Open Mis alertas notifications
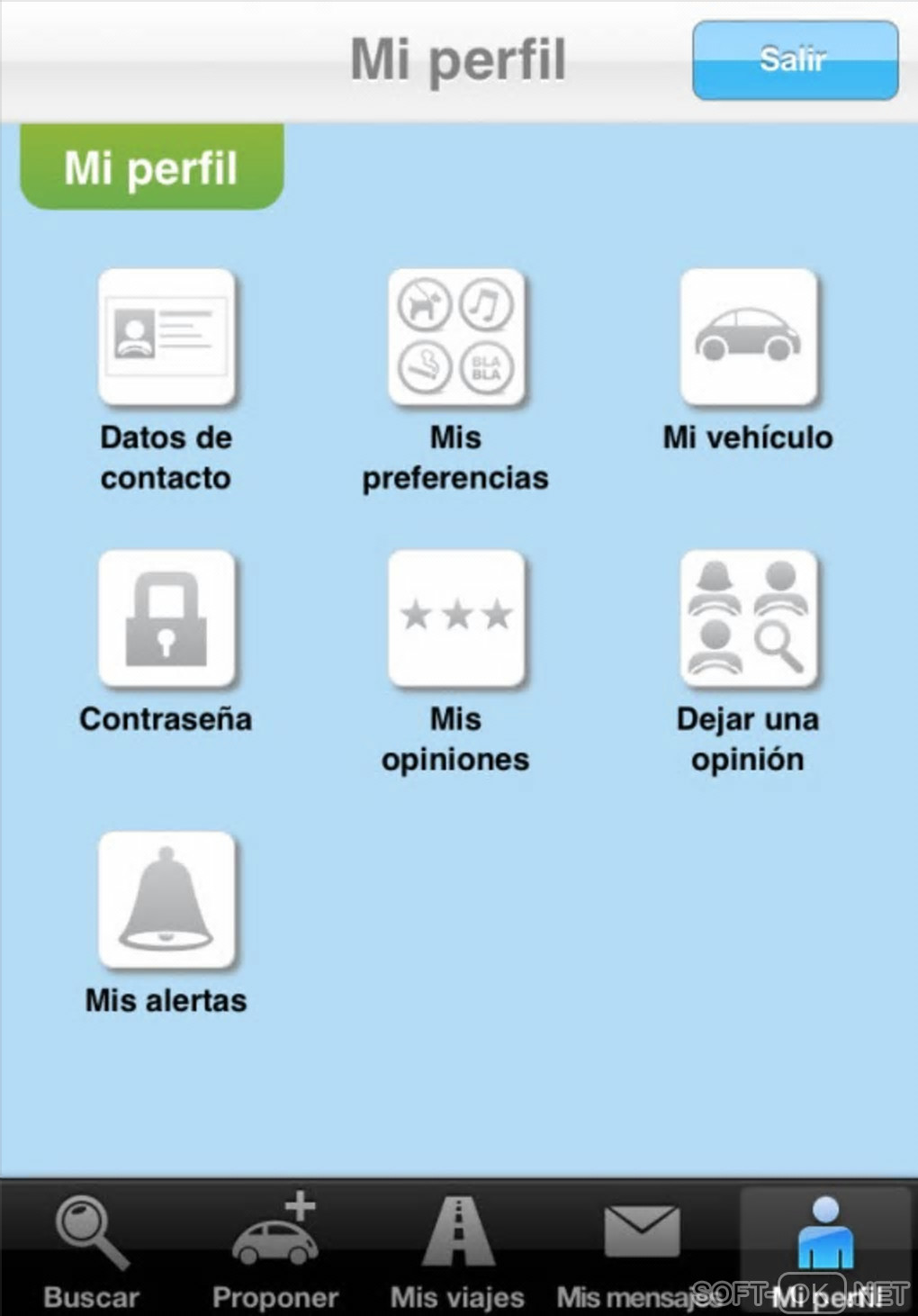Image resolution: width=918 pixels, height=1316 pixels. [x=166, y=900]
